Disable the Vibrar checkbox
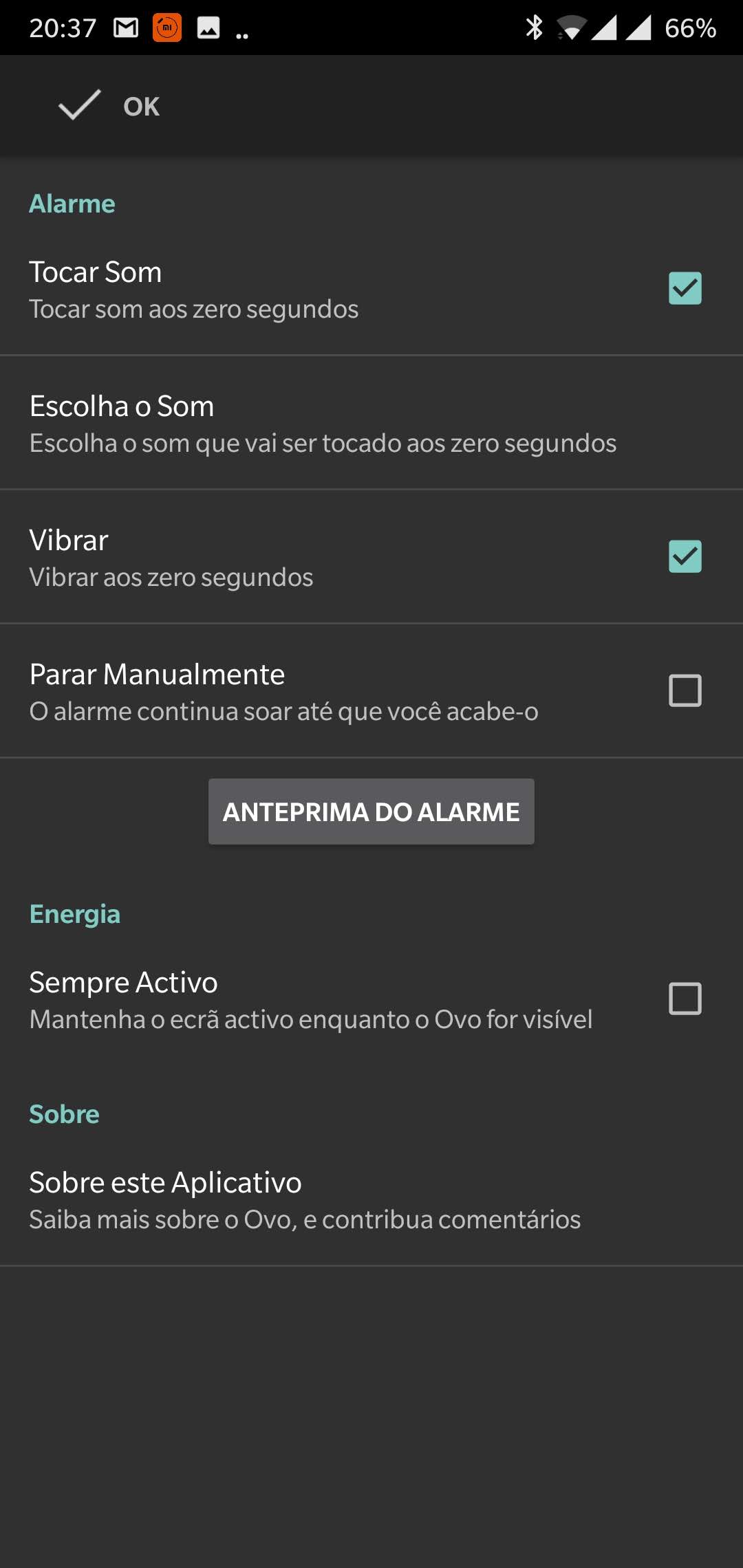 pyautogui.click(x=685, y=556)
